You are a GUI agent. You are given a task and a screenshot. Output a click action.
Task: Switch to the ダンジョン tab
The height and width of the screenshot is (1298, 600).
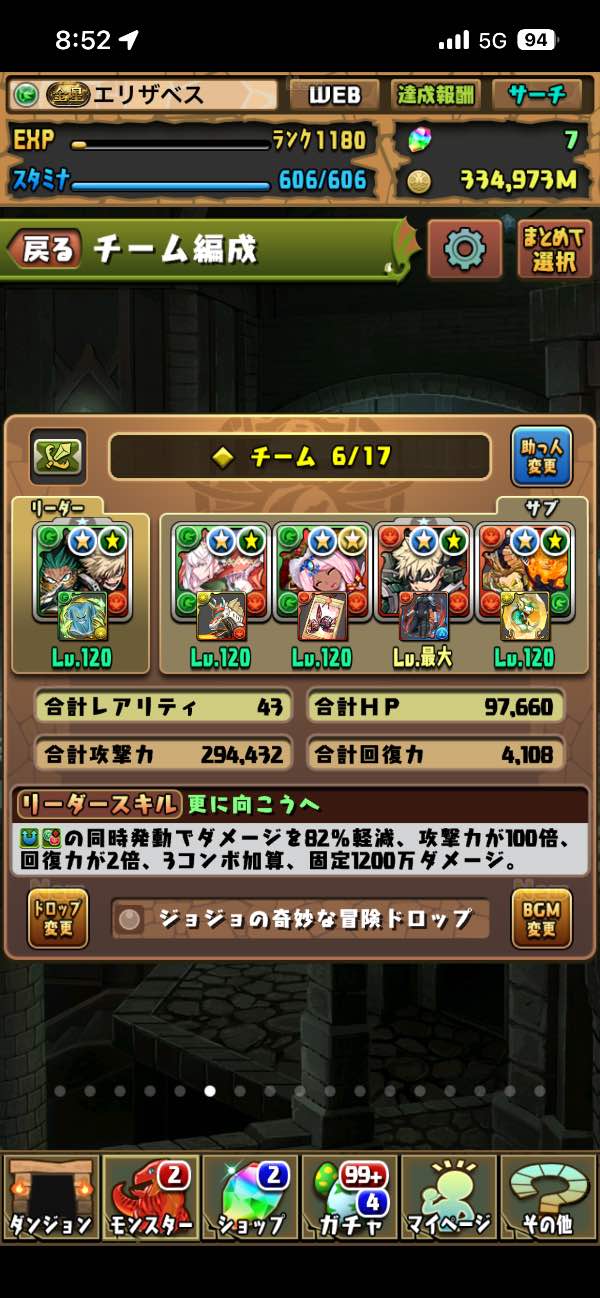pyautogui.click(x=50, y=1197)
